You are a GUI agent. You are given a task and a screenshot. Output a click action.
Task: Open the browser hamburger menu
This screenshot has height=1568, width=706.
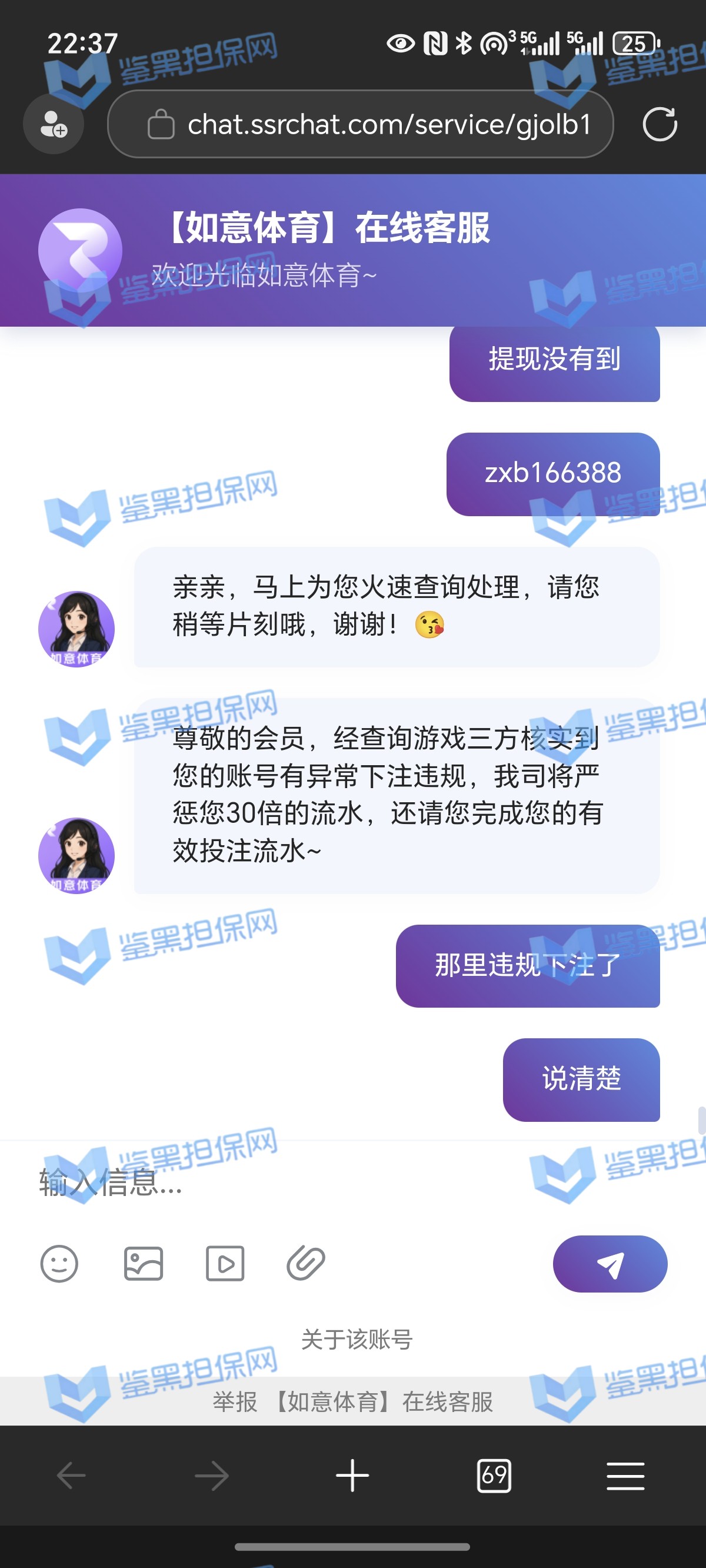click(x=625, y=1476)
